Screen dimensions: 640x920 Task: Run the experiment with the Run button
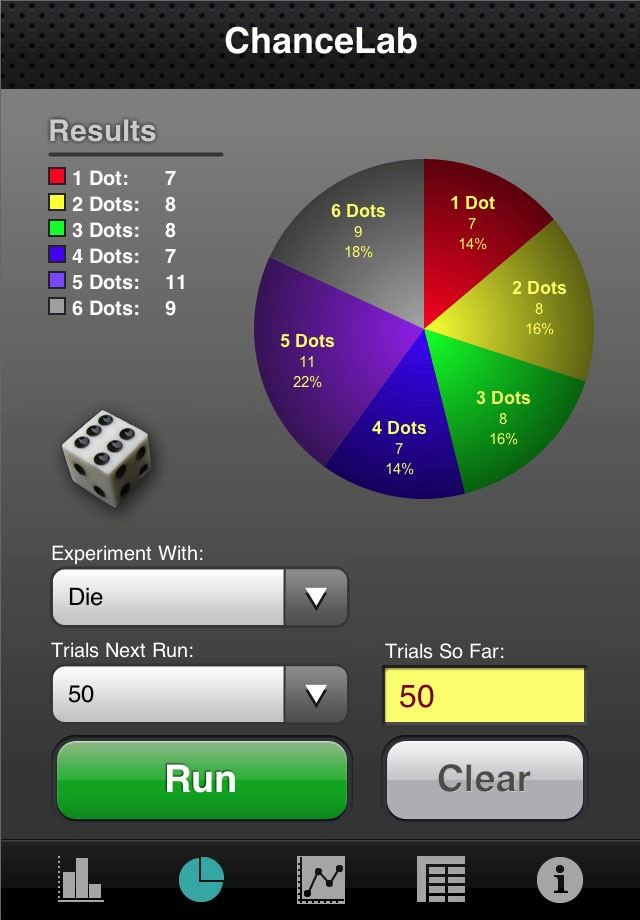(x=200, y=780)
